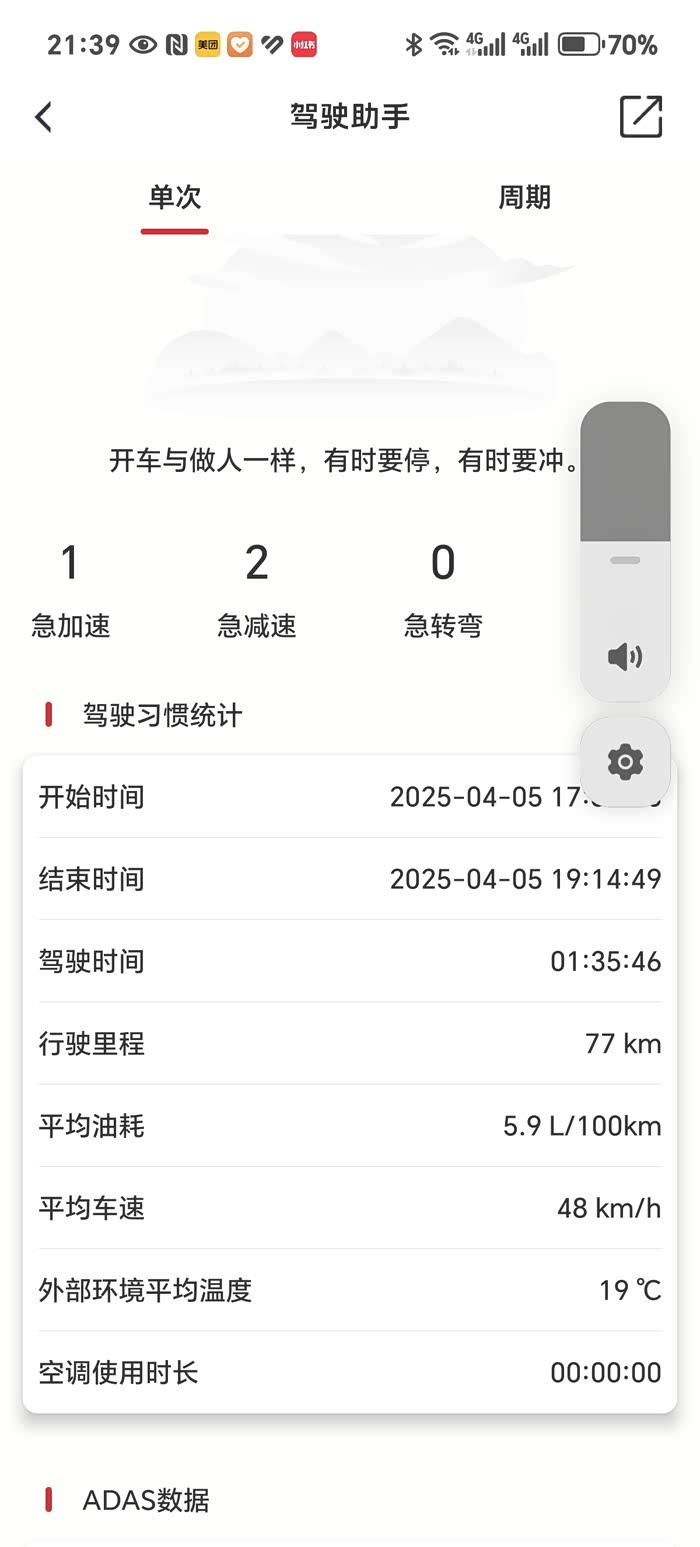This screenshot has width=700, height=1547.
Task: Share the driving report
Action: [640, 117]
